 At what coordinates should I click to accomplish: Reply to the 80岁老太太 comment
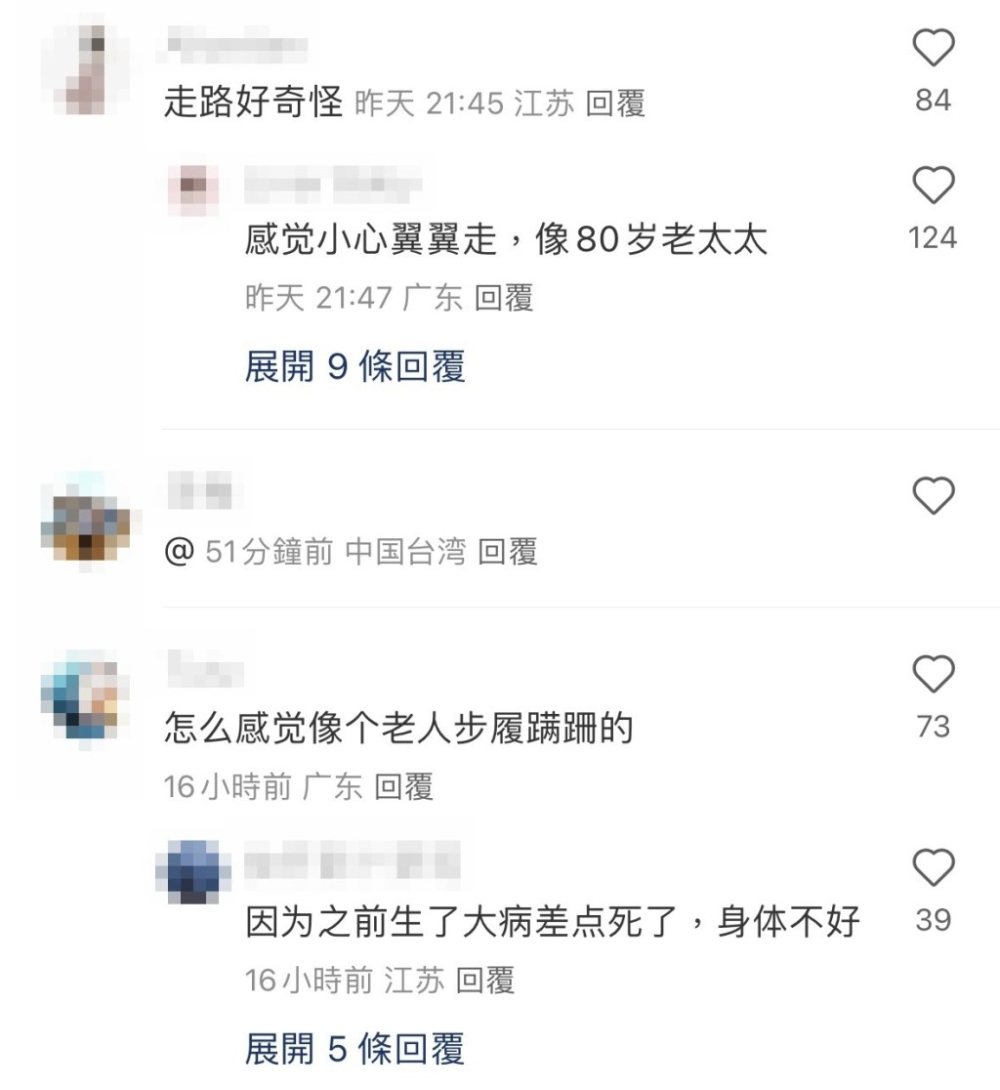coord(503,298)
